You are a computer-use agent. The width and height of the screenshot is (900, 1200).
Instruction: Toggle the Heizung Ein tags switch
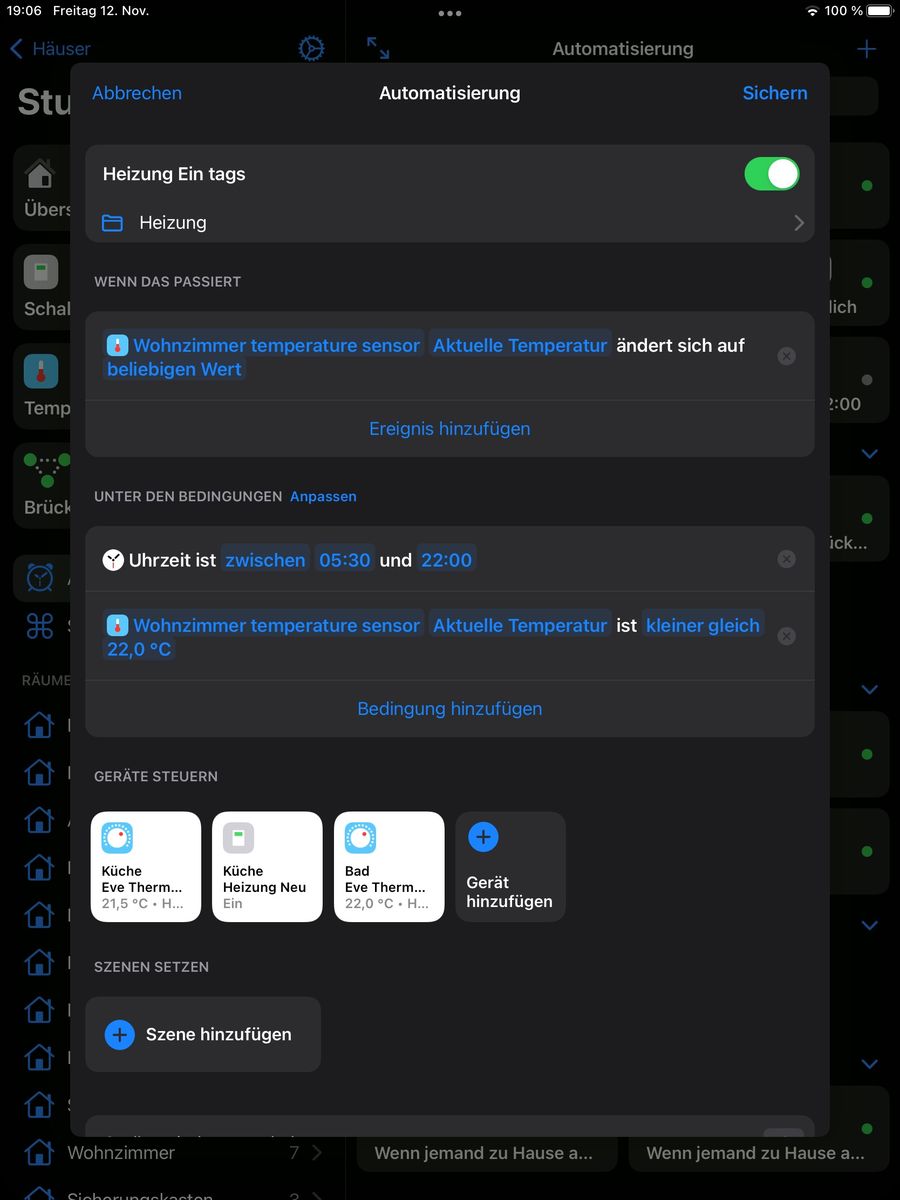pyautogui.click(x=771, y=174)
